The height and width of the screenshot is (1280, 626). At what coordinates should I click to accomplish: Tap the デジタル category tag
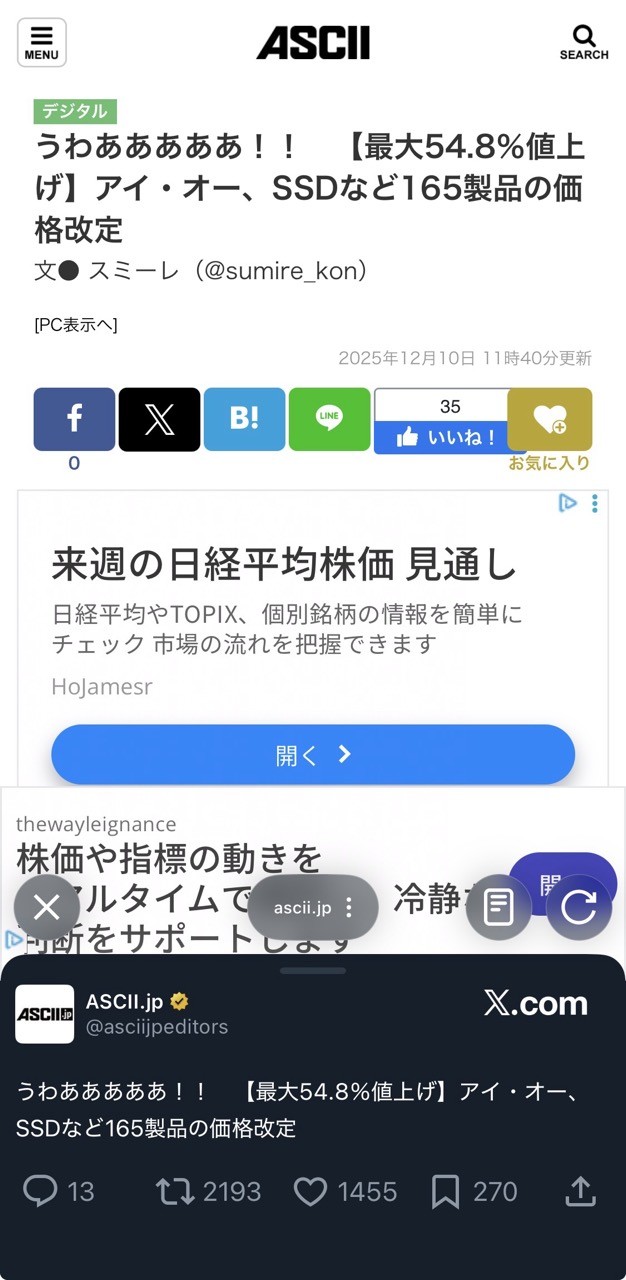pyautogui.click(x=75, y=111)
